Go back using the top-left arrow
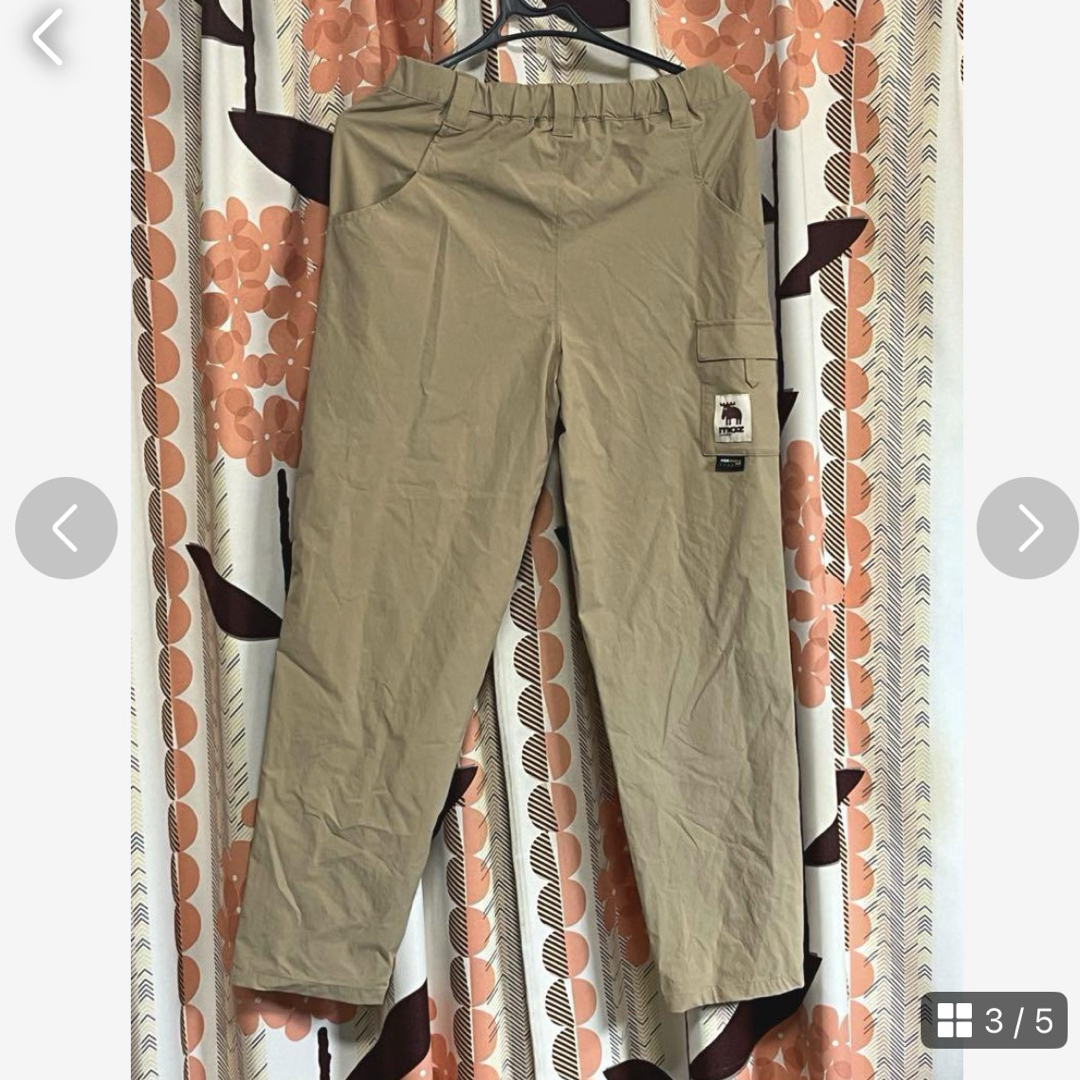Image resolution: width=1080 pixels, height=1080 pixels. click(47, 37)
